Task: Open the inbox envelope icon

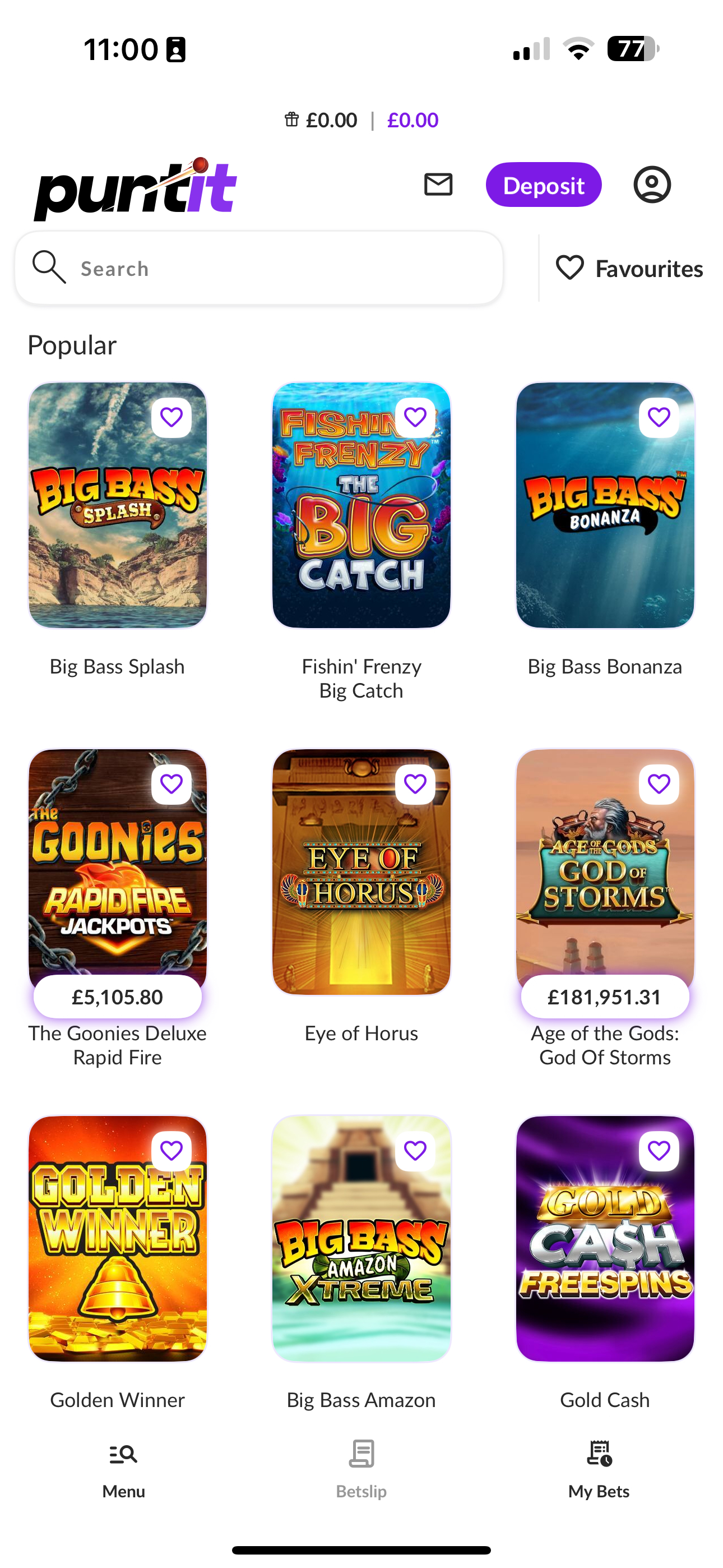Action: coord(438,185)
